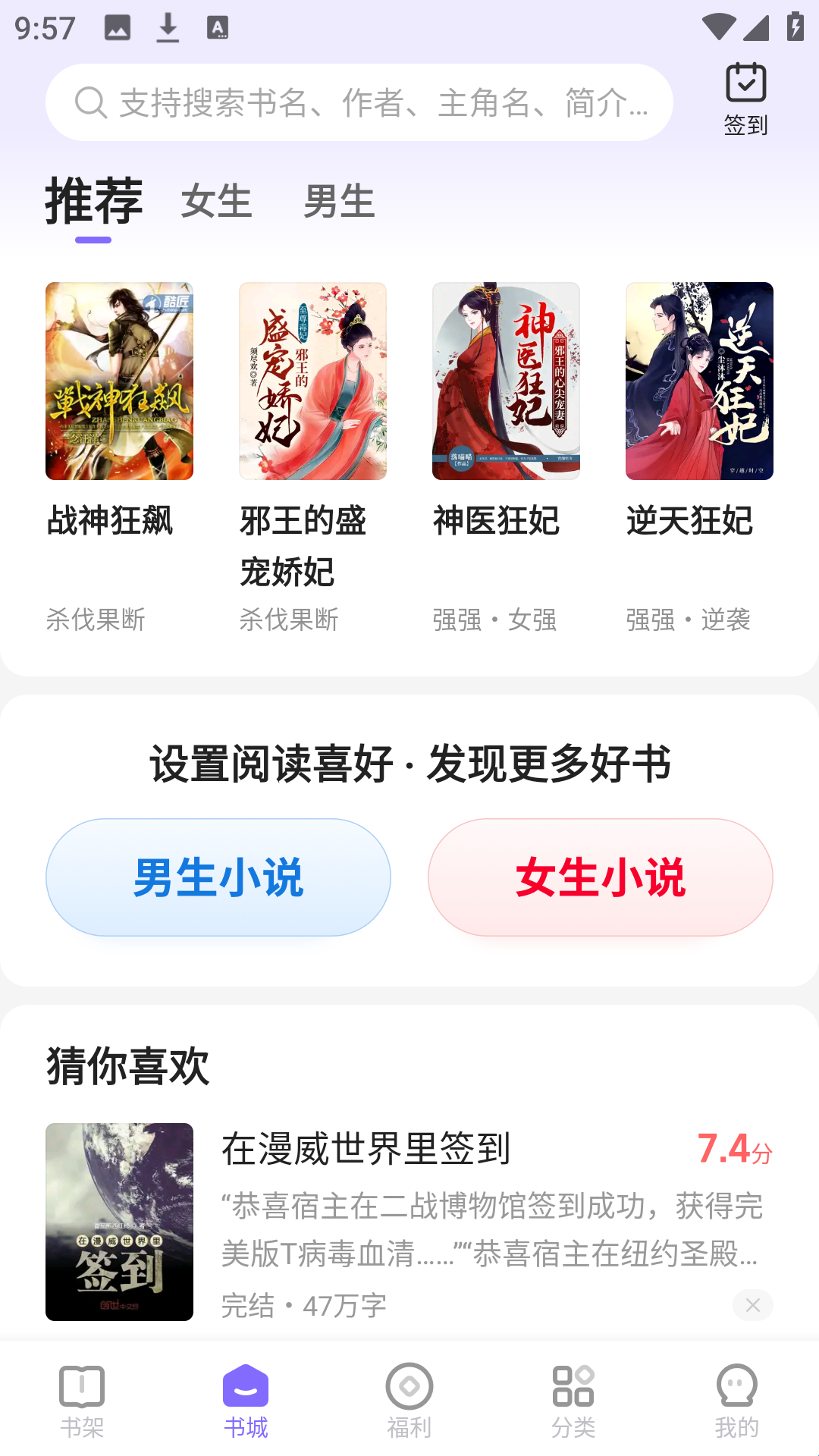
Task: Choose 男生小说 as reading preference
Action: (x=218, y=877)
